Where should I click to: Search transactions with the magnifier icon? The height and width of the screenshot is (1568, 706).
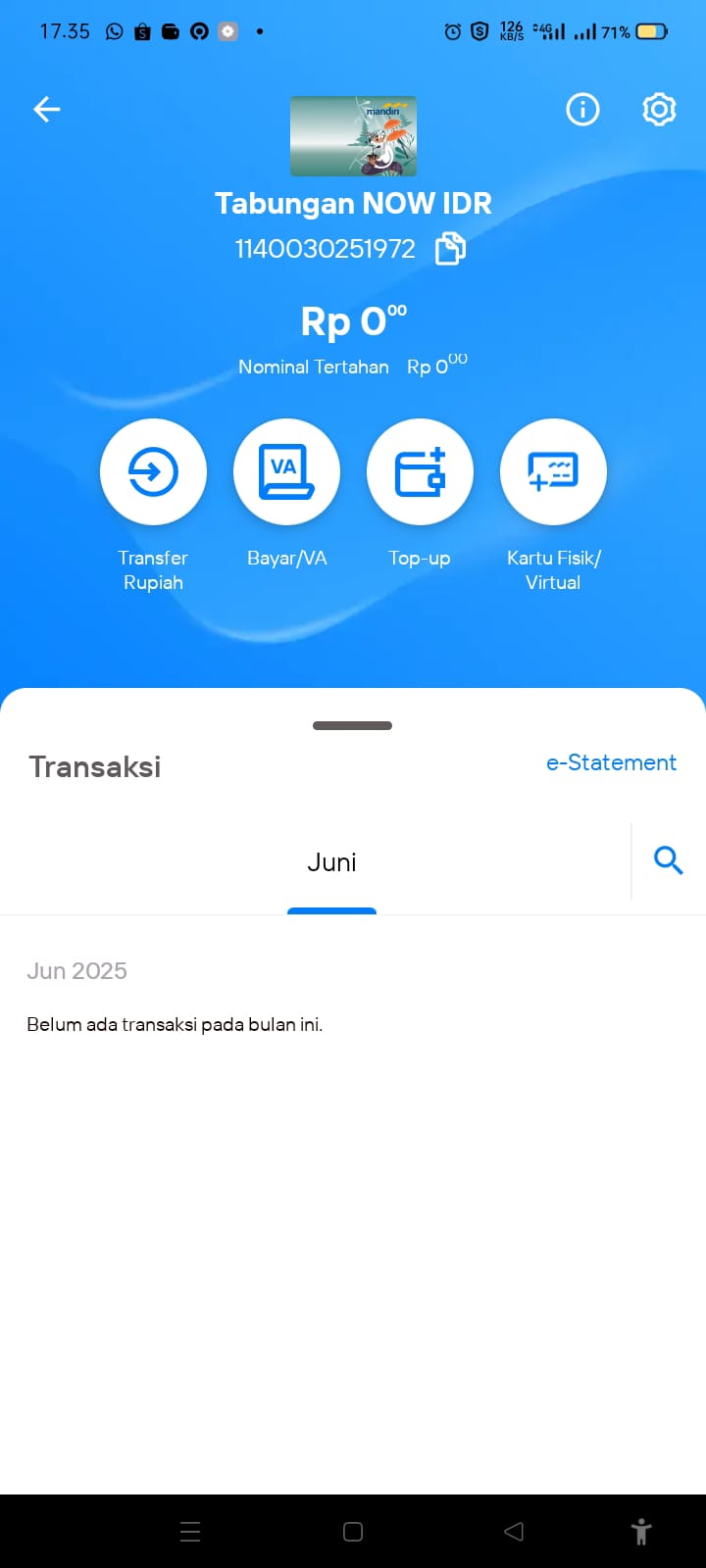669,860
